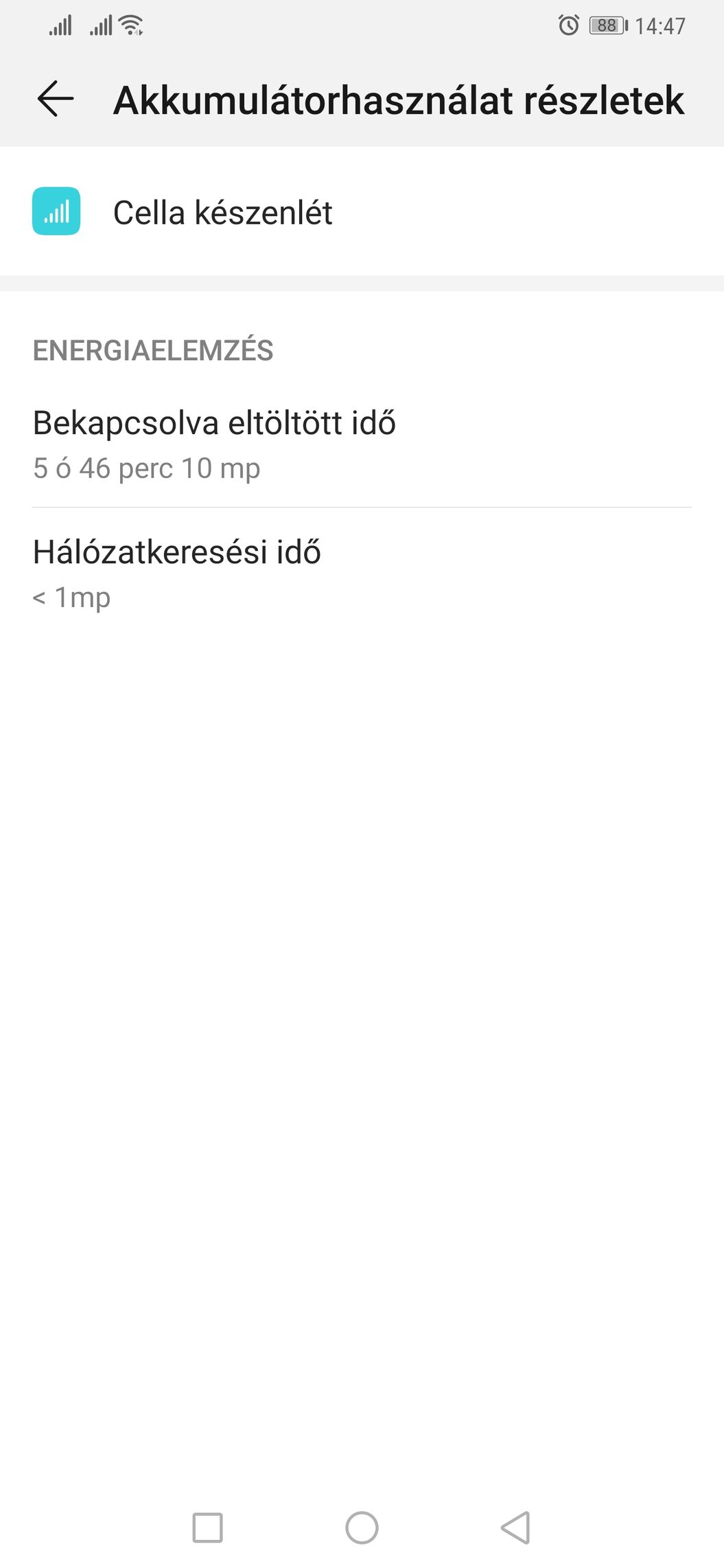Tap the system back triangle
Viewport: 724px width, 1568px height.
point(516,1528)
